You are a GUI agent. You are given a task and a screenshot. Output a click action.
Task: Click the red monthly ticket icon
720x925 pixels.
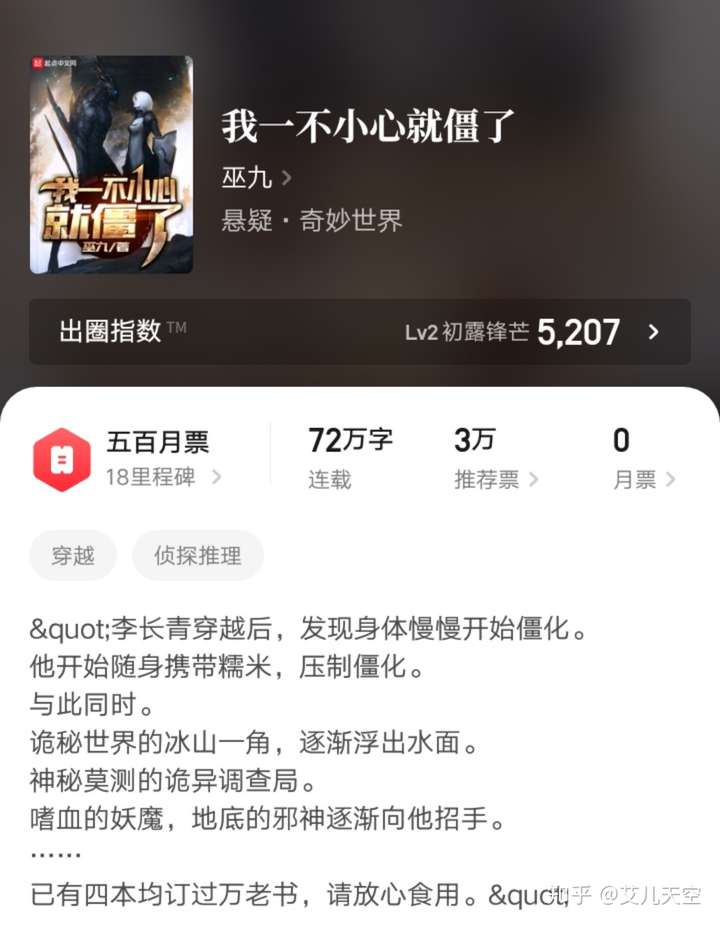click(63, 456)
